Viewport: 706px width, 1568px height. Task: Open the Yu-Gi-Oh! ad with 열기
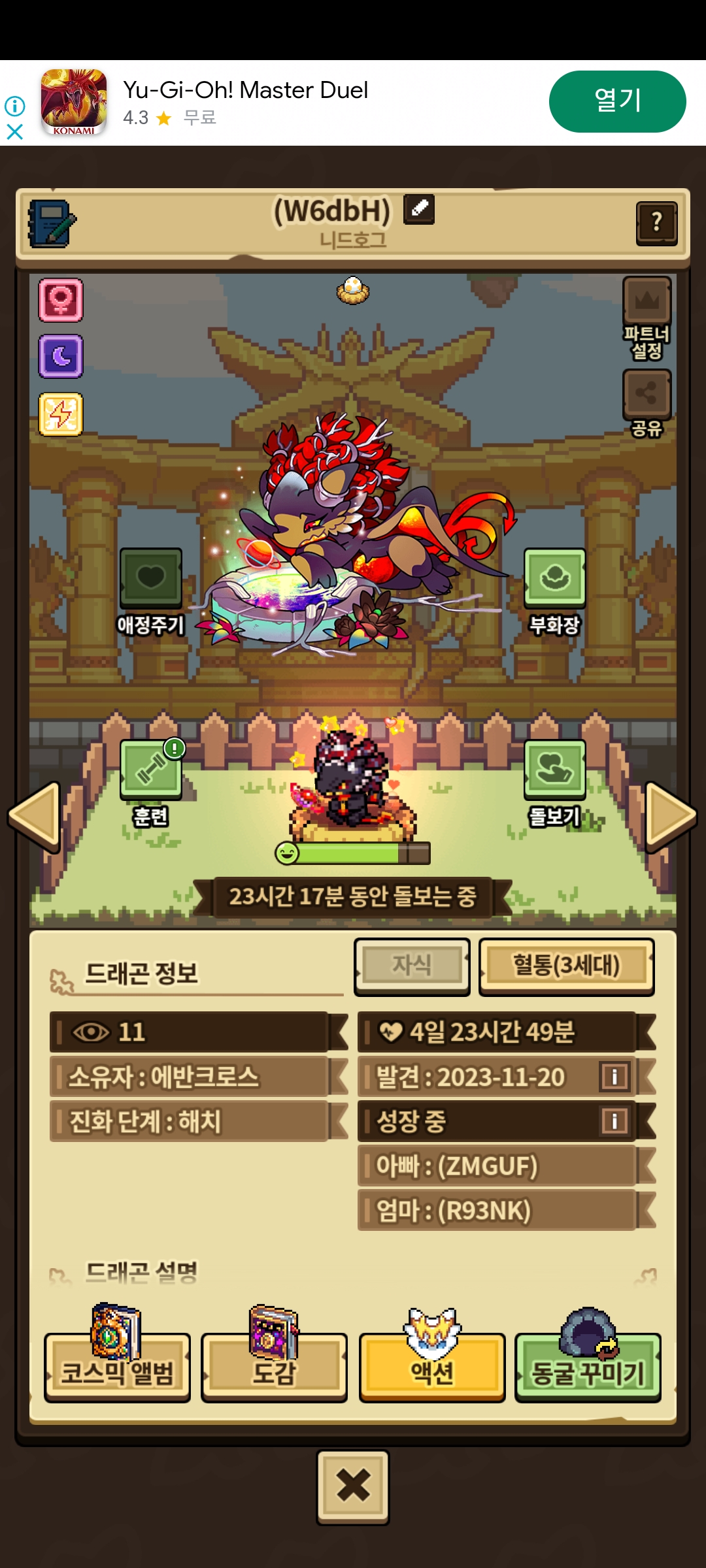617,101
